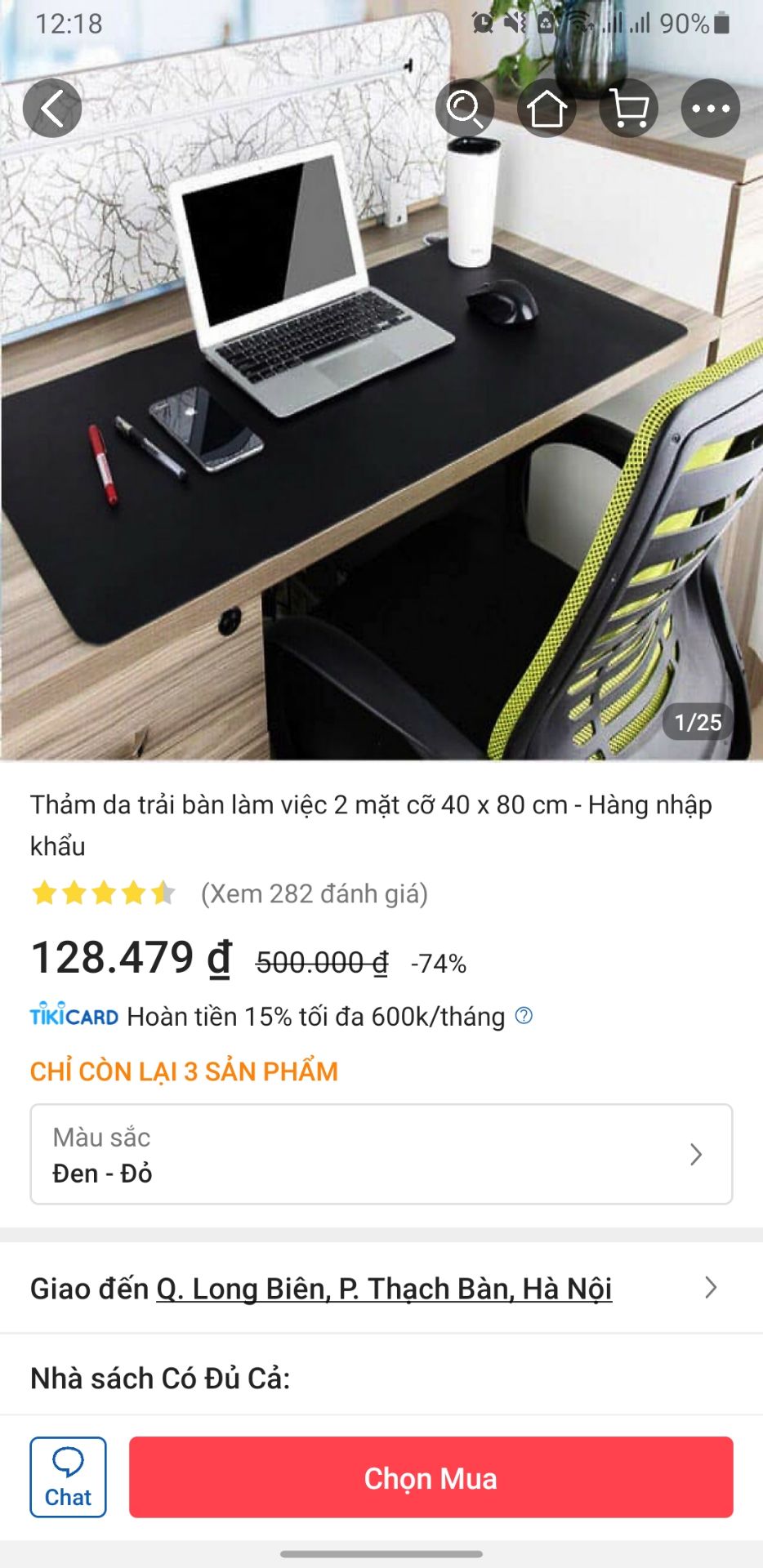Screen dimensions: 763x1568
Task: Open Xem 282 đánh giá reviews
Action: [x=315, y=895]
